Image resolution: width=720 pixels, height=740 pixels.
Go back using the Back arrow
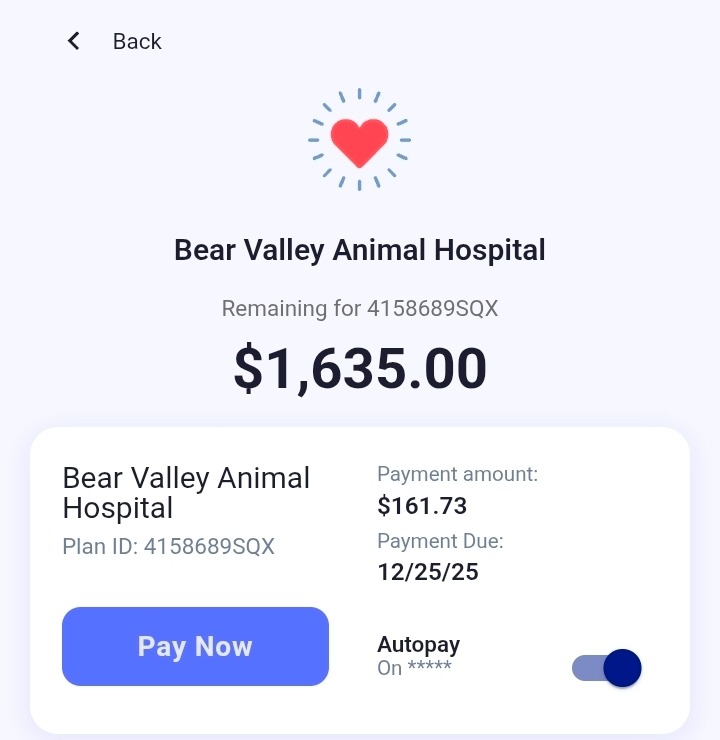coord(74,41)
